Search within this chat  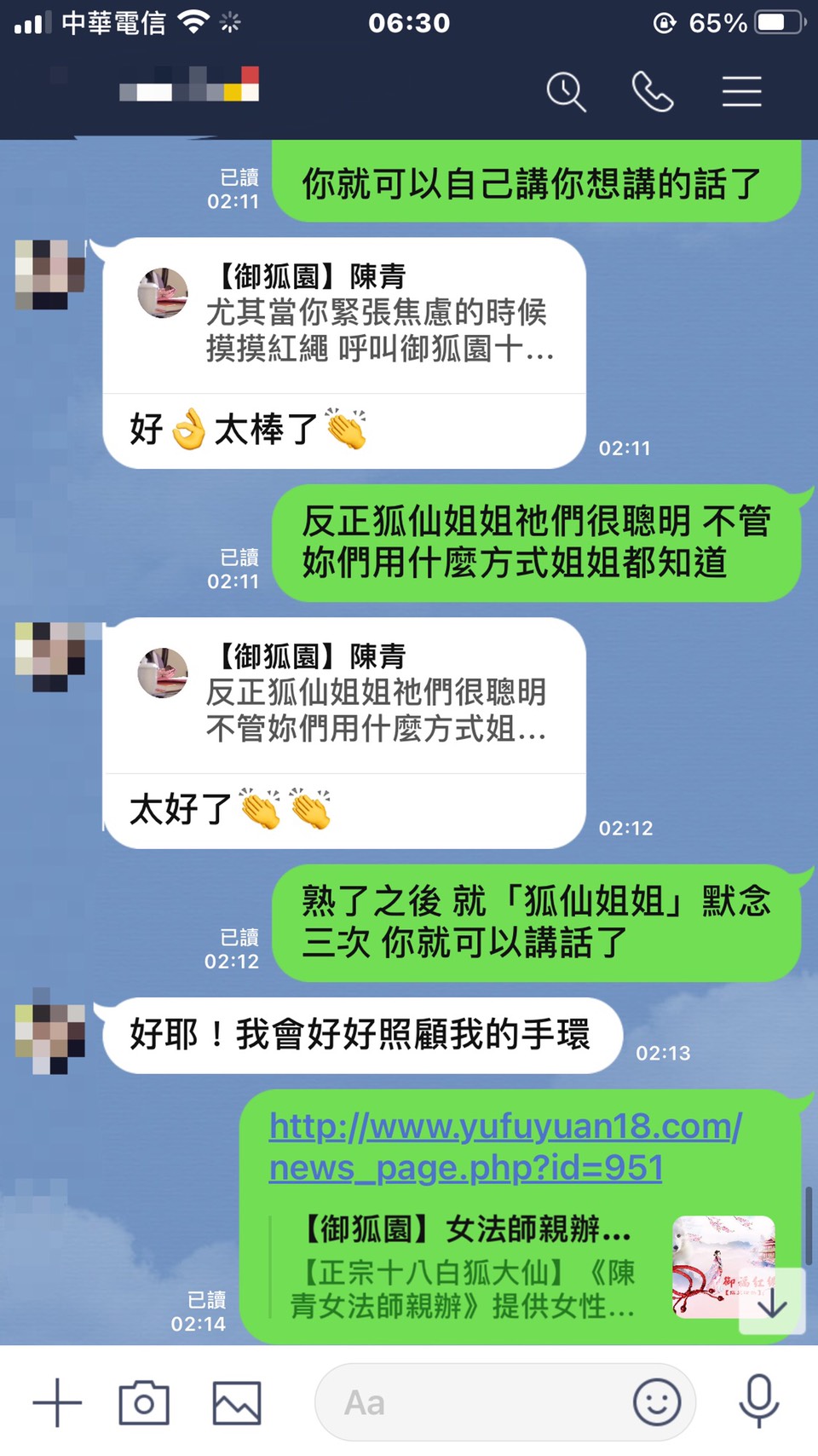(566, 91)
